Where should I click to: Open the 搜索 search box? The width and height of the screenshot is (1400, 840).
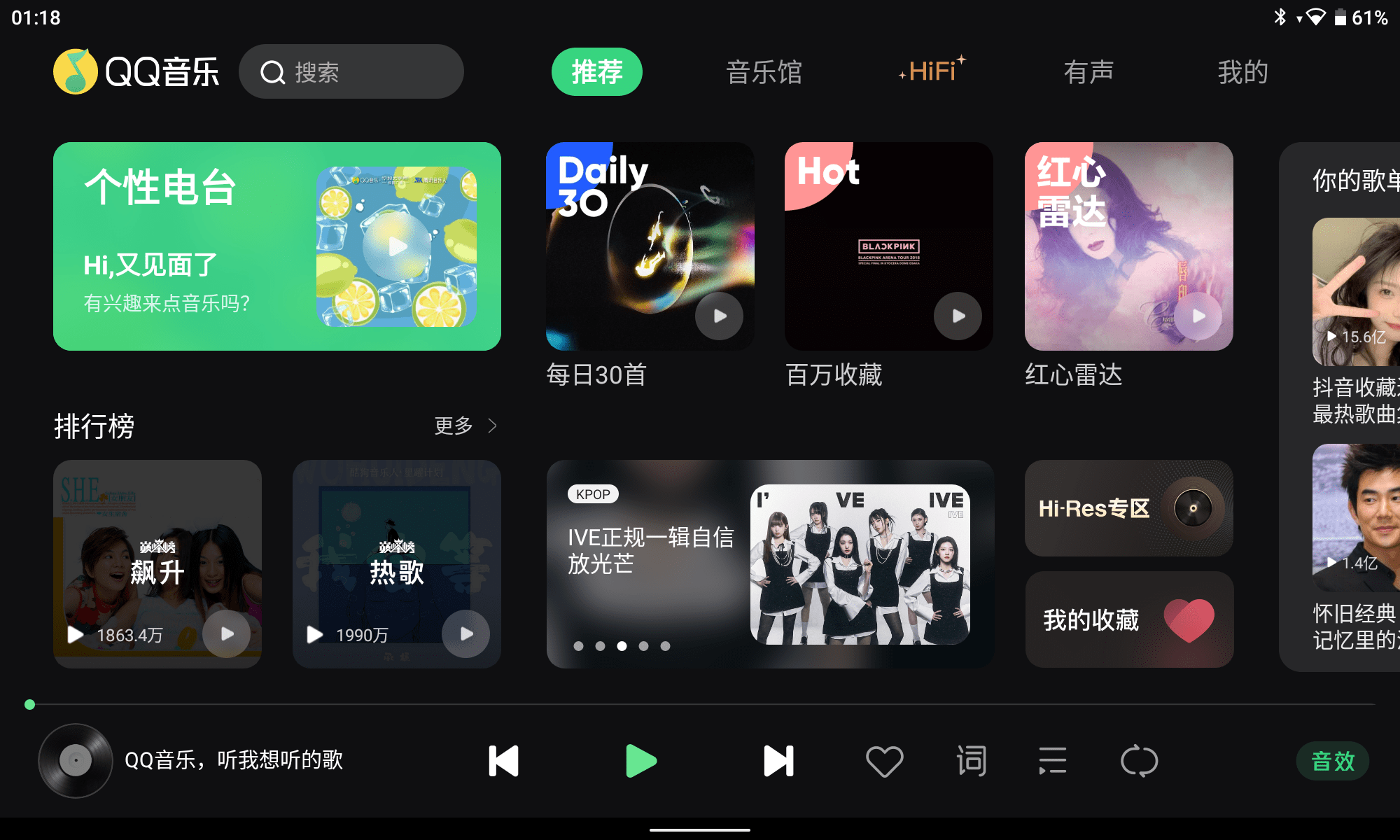351,72
